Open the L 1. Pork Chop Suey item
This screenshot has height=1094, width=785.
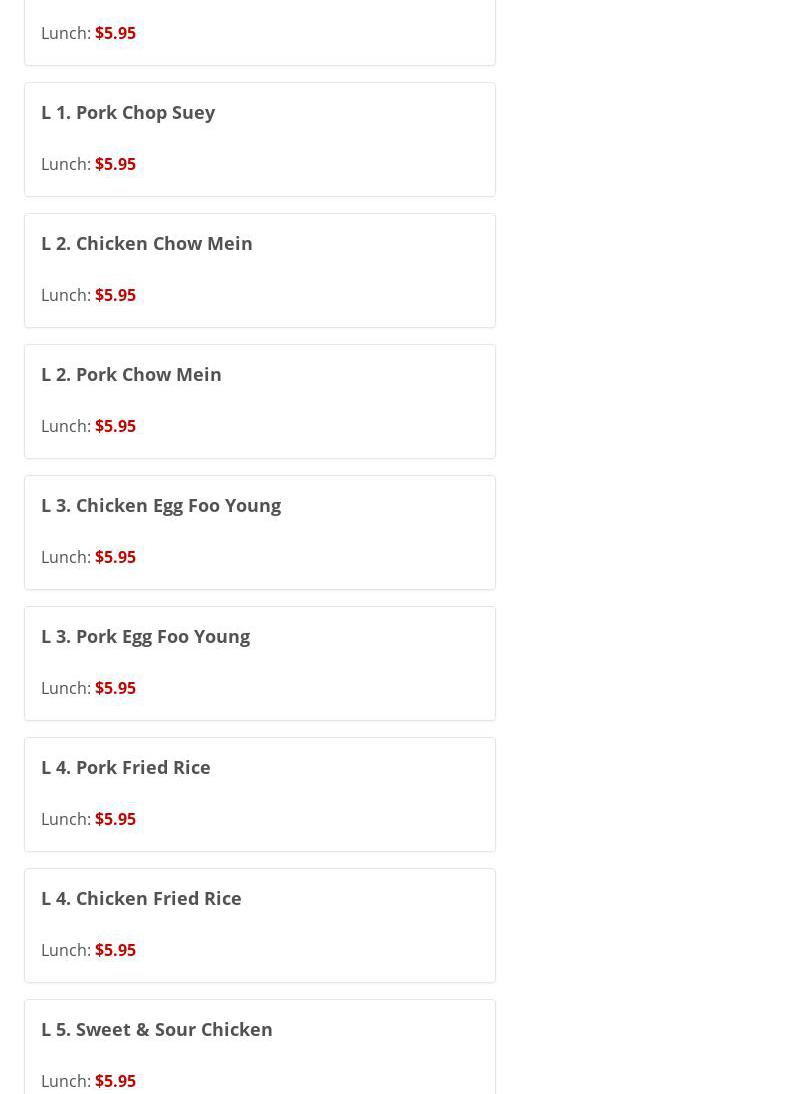(x=128, y=113)
